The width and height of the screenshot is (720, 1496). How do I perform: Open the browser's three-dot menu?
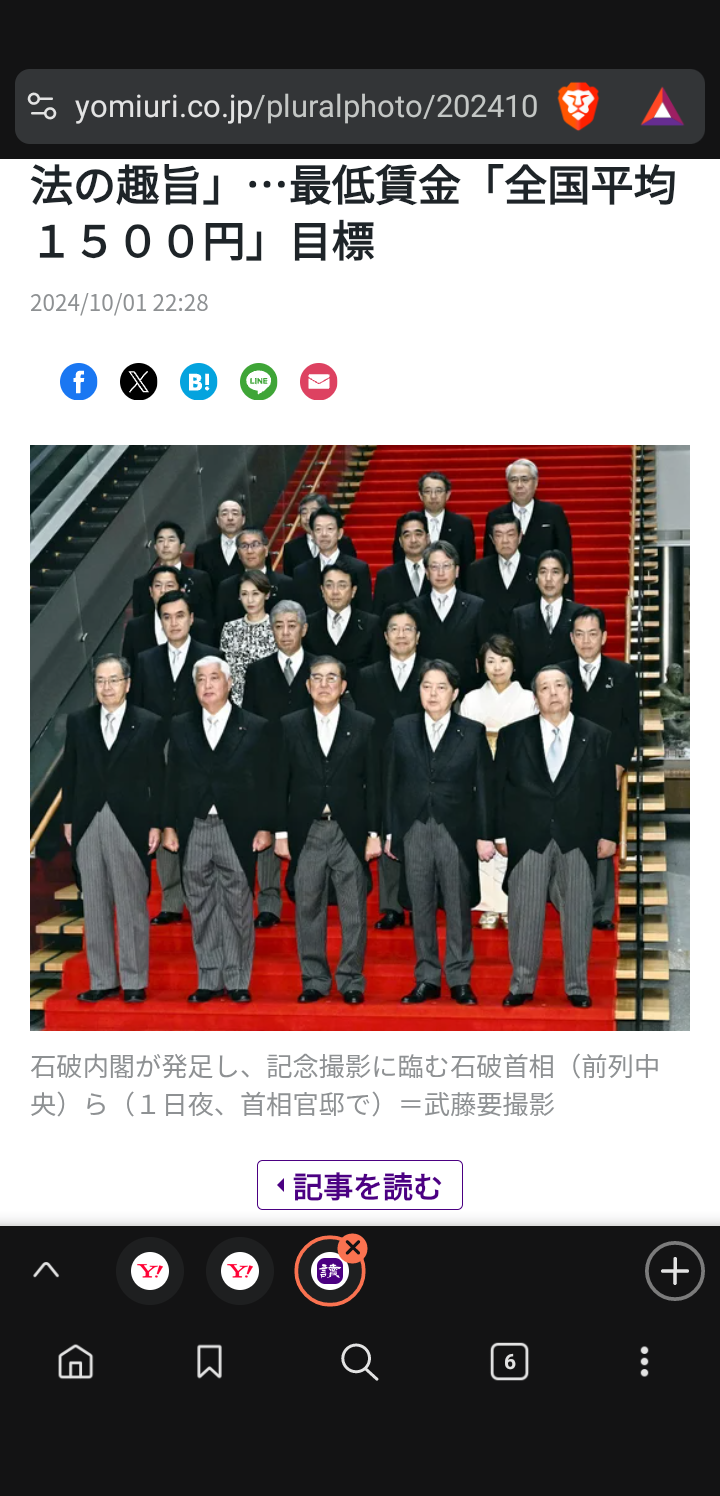(x=644, y=1361)
